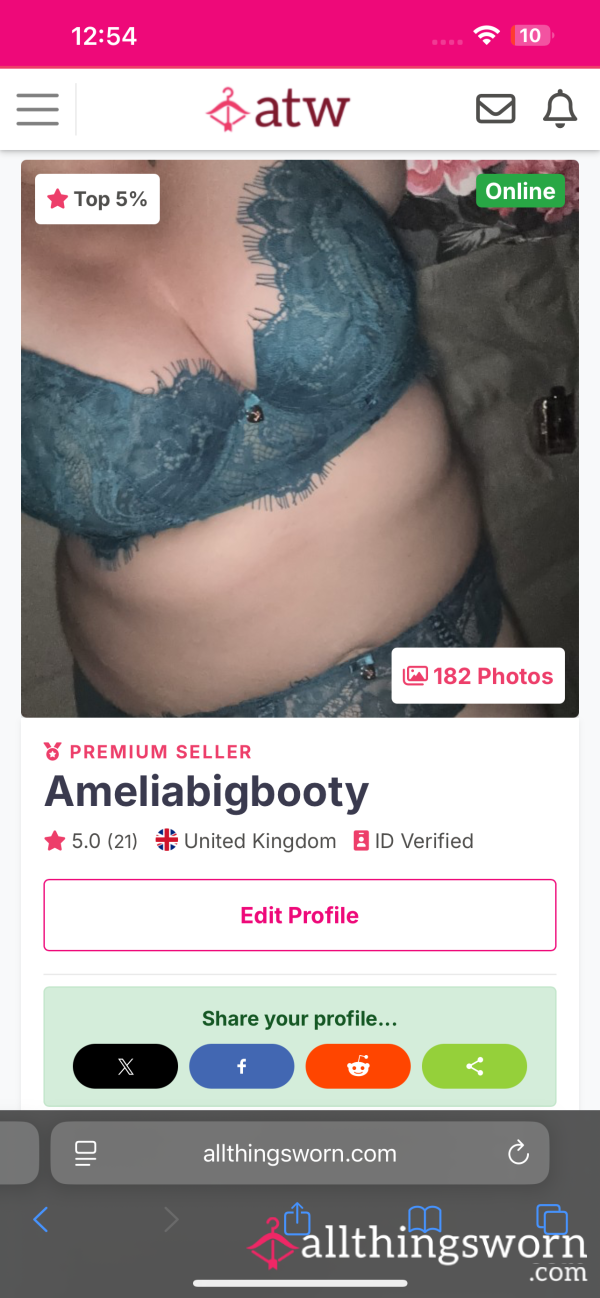Open the messages envelope
Viewport: 600px width, 1298px height.
(495, 108)
